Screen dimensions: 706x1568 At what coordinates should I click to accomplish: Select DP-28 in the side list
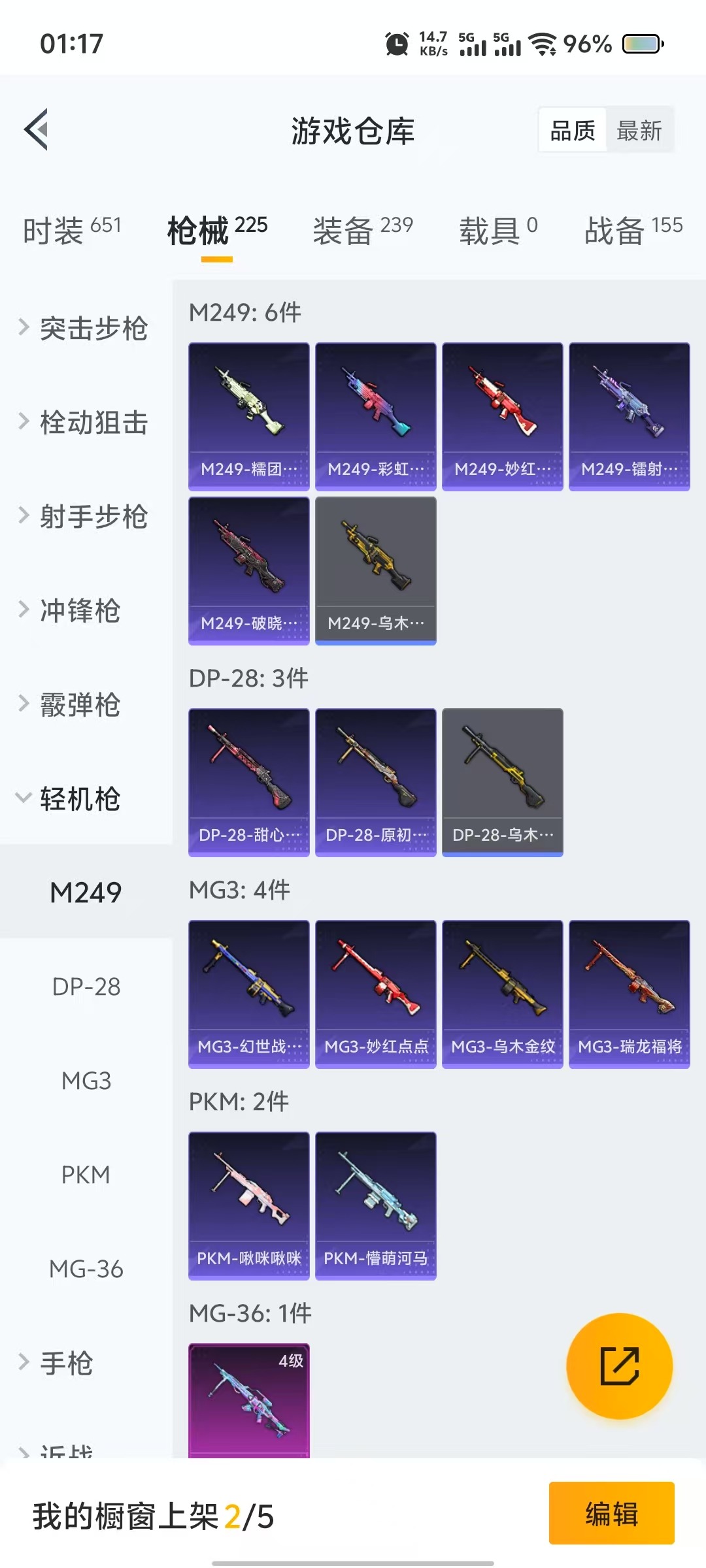86,987
